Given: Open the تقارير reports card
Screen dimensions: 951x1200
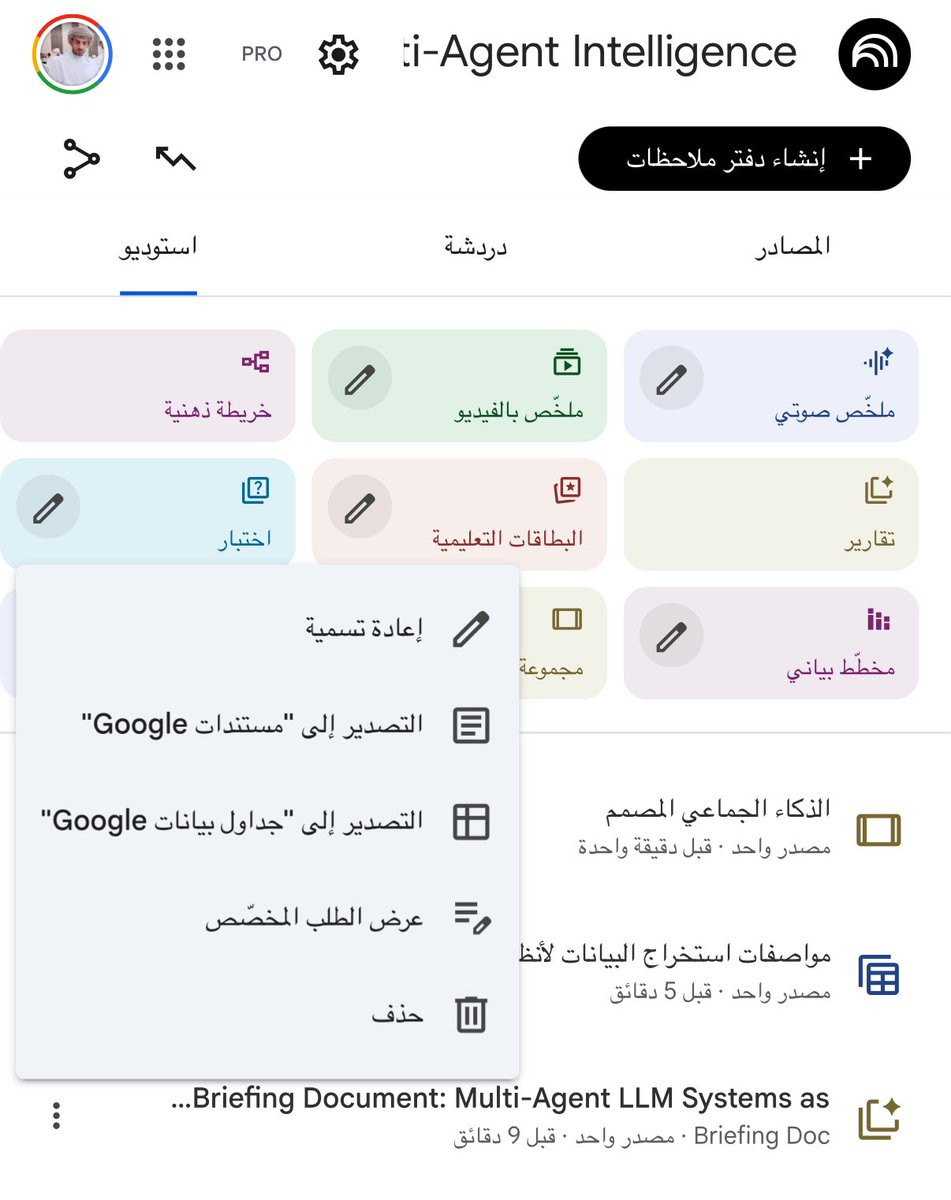Looking at the screenshot, I should point(771,514).
